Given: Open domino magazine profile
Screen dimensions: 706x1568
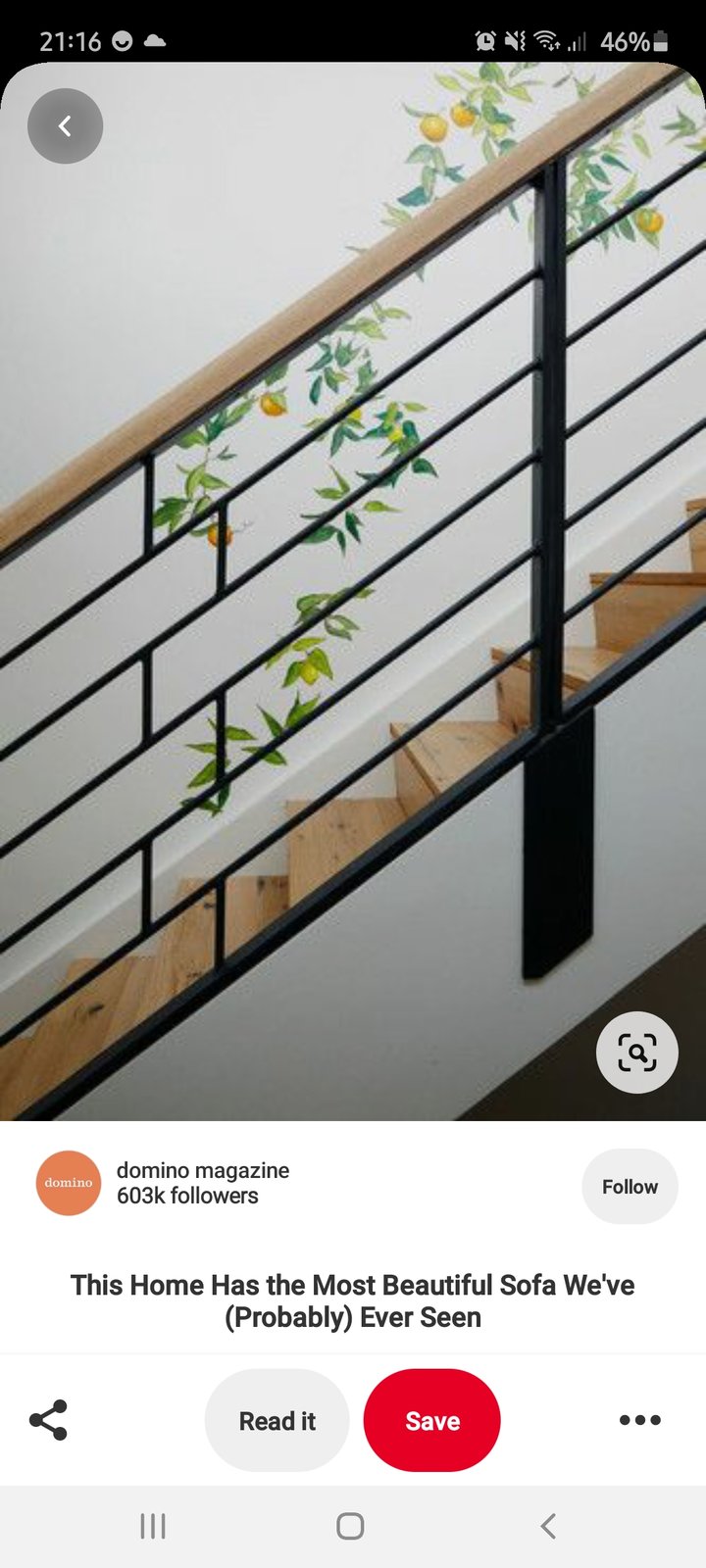Looking at the screenshot, I should pos(163,1183).
